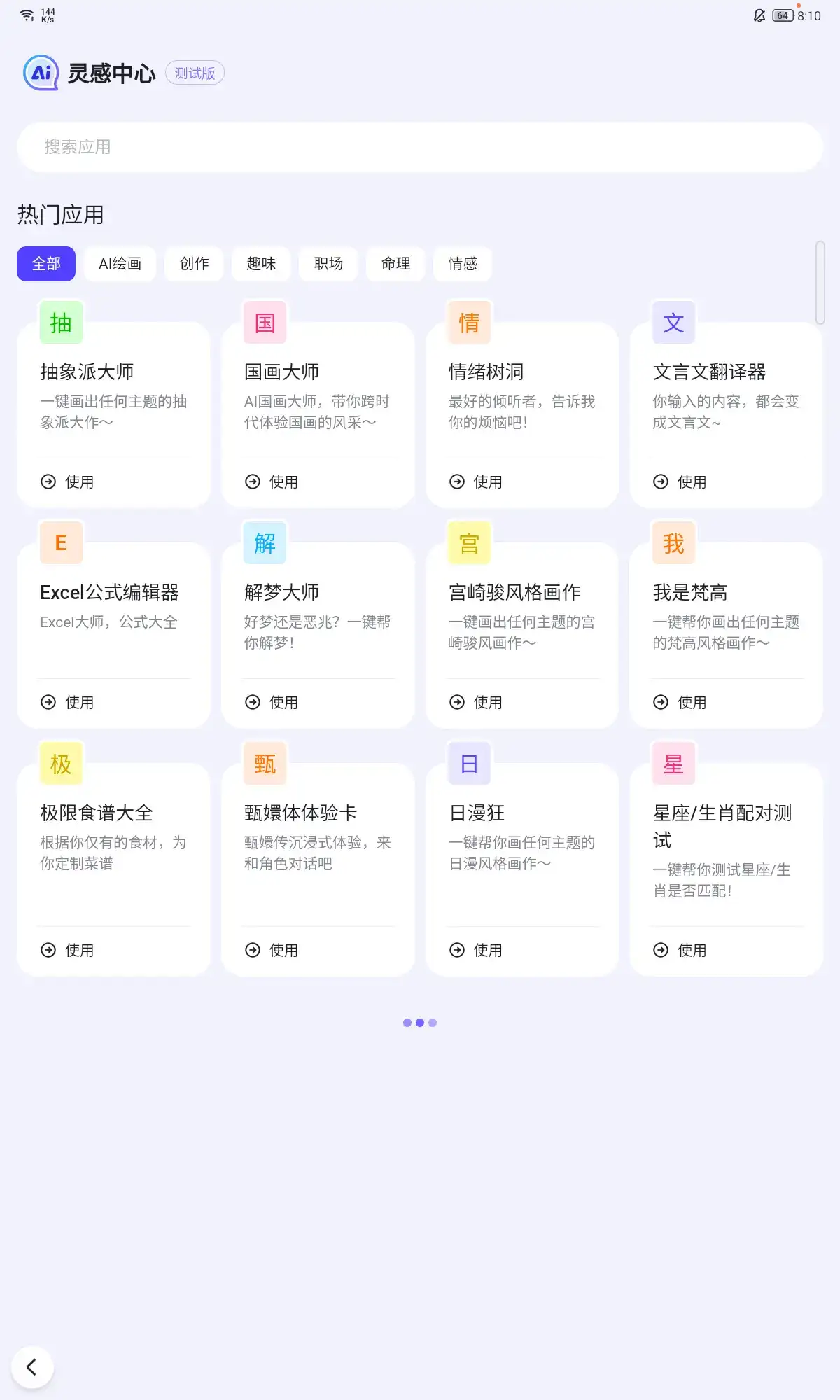Click 使用 on 宫崎骏风格画作 card

476,702
